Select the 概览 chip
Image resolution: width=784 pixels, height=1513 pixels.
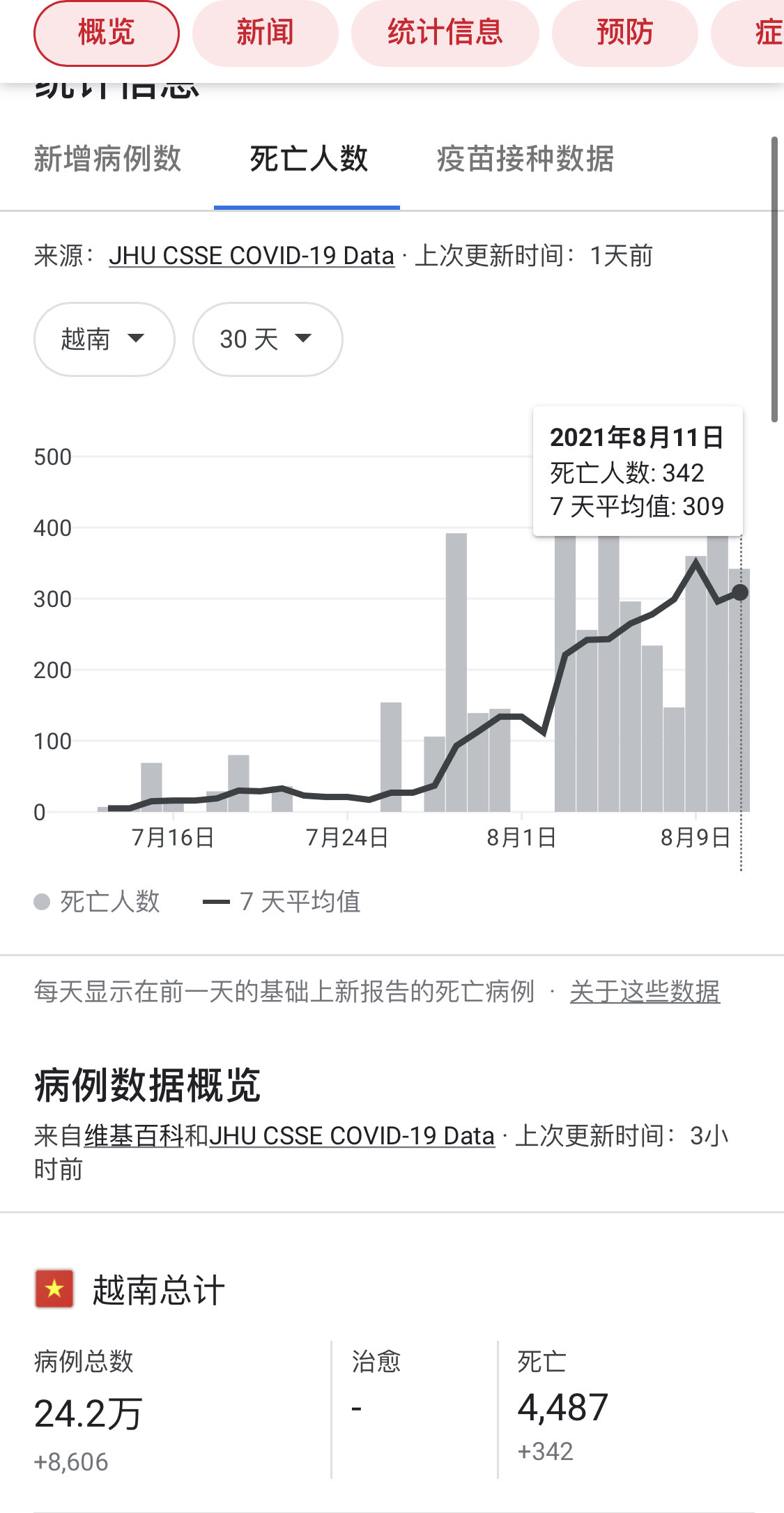pyautogui.click(x=106, y=33)
